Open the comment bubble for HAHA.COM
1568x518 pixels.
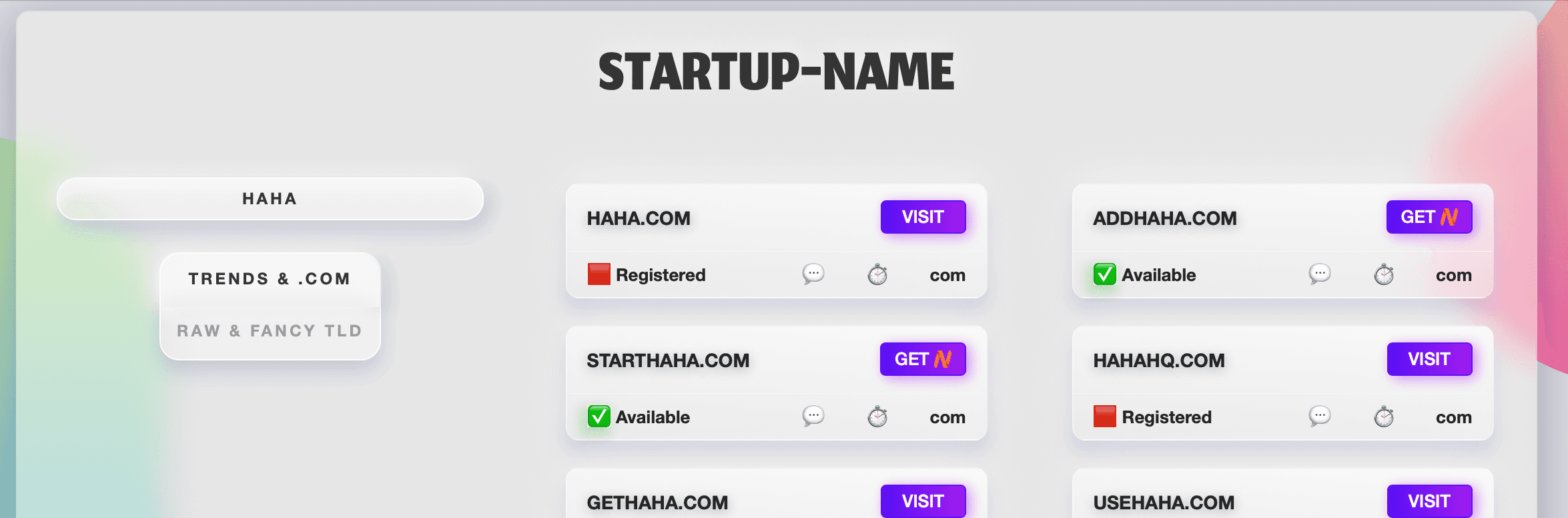pos(813,274)
